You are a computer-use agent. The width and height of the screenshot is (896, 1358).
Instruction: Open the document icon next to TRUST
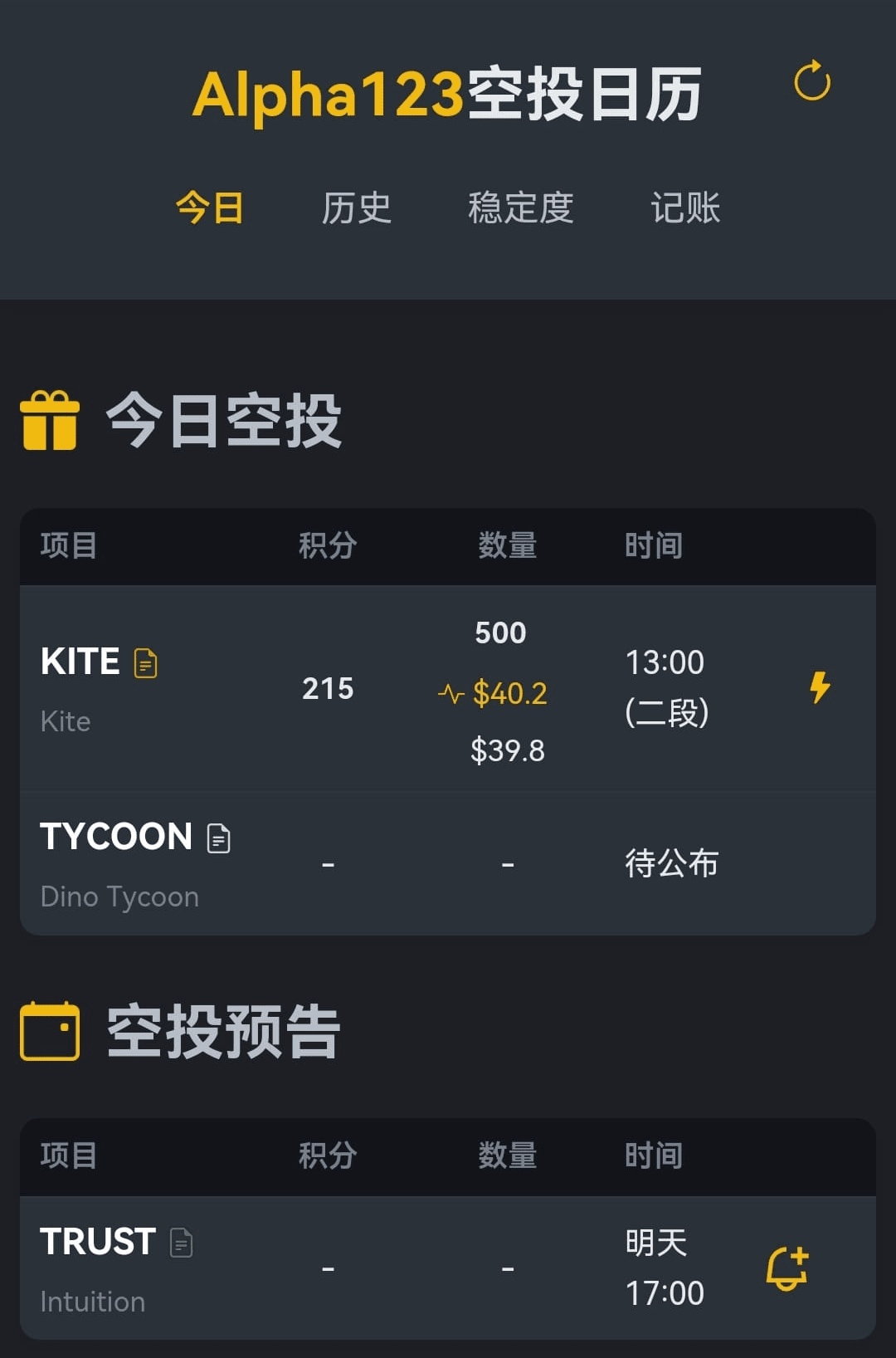pyautogui.click(x=182, y=1243)
